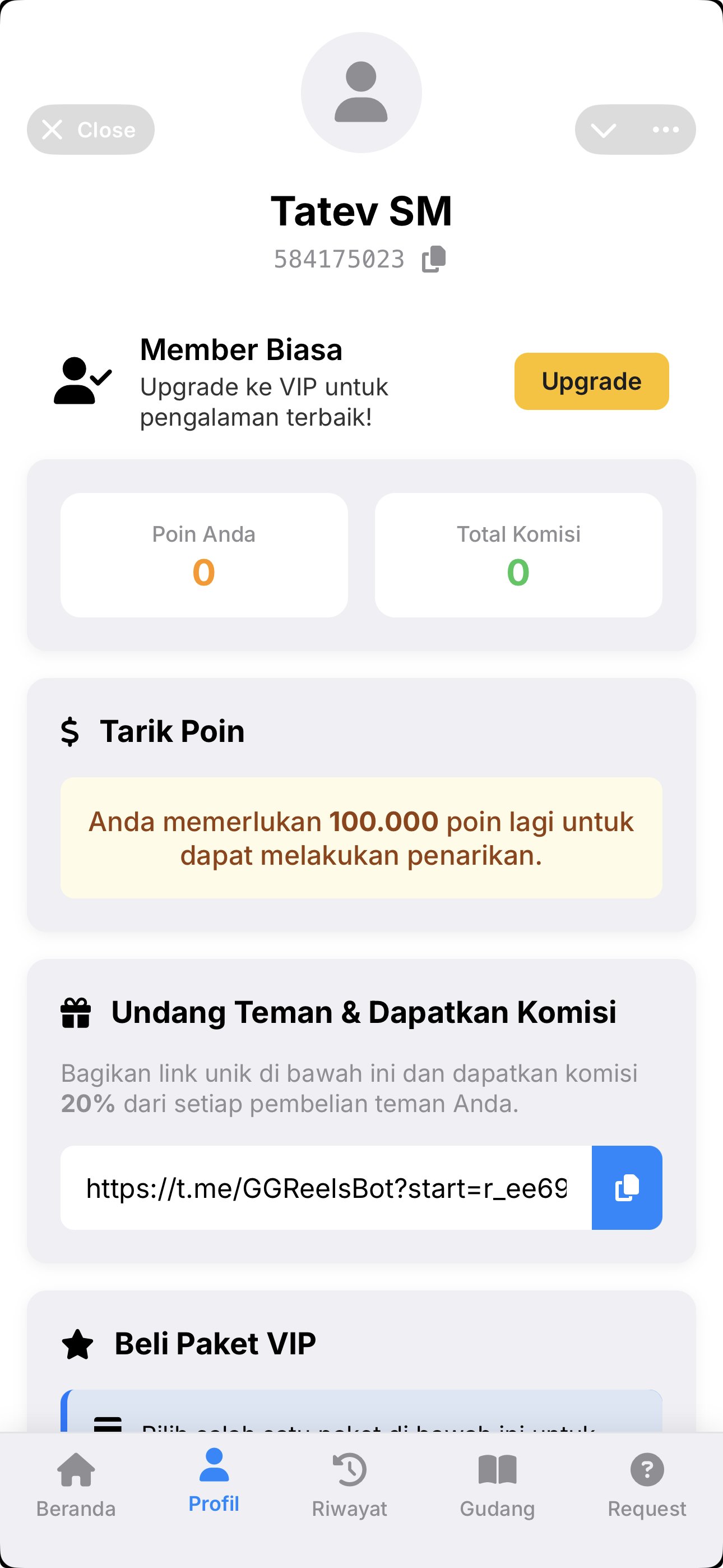Click the gift icon beside Undang Teman
723x1568 pixels.
[x=77, y=1012]
